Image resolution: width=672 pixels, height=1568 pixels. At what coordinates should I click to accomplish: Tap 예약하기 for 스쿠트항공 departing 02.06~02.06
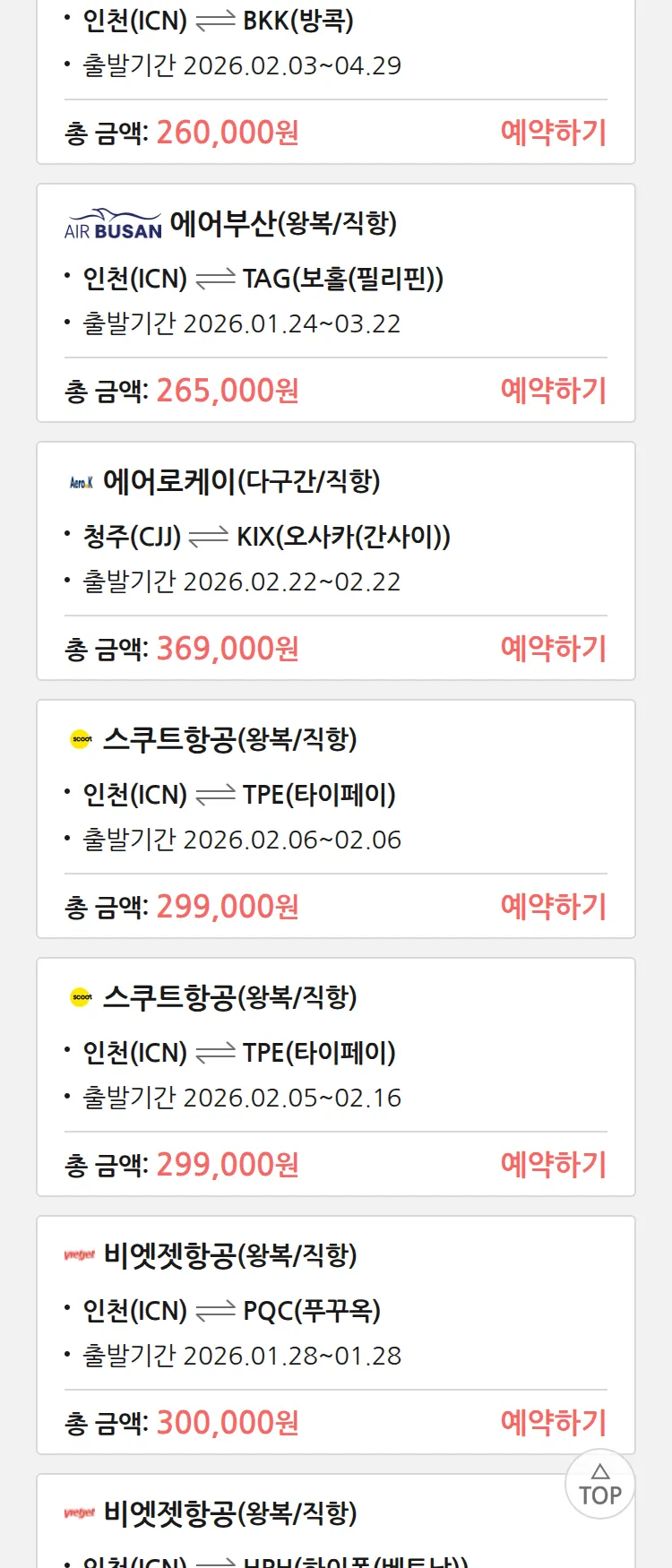tap(553, 907)
